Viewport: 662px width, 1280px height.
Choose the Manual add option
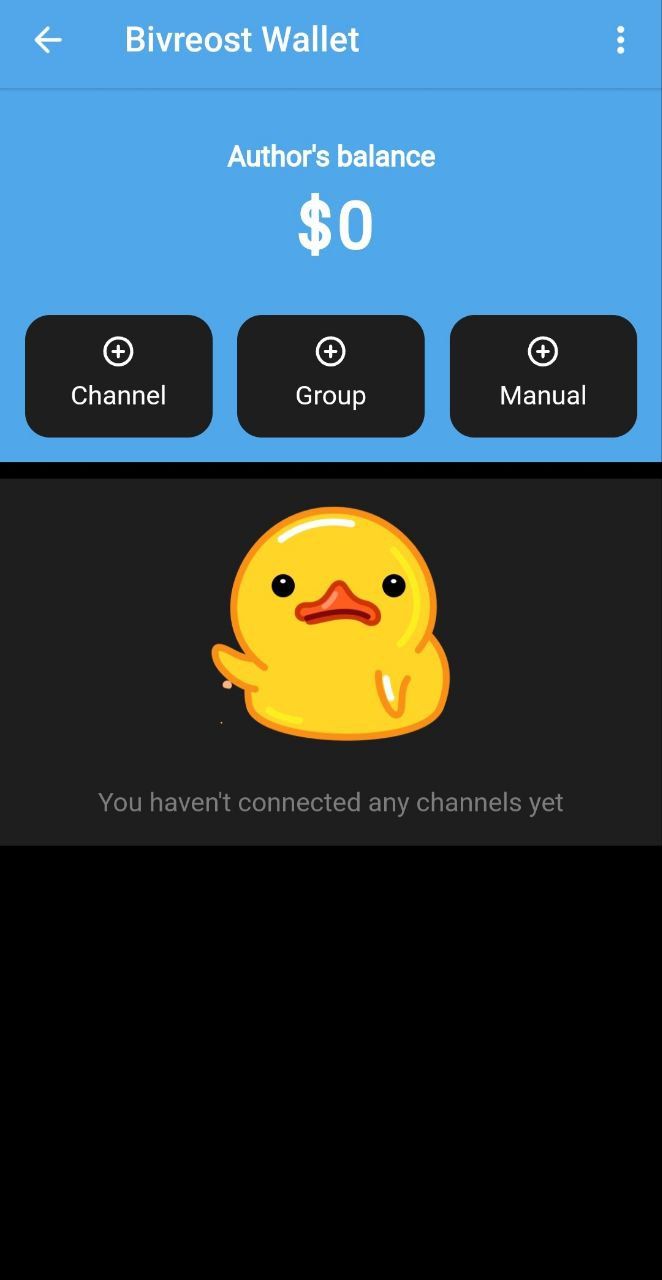[543, 376]
